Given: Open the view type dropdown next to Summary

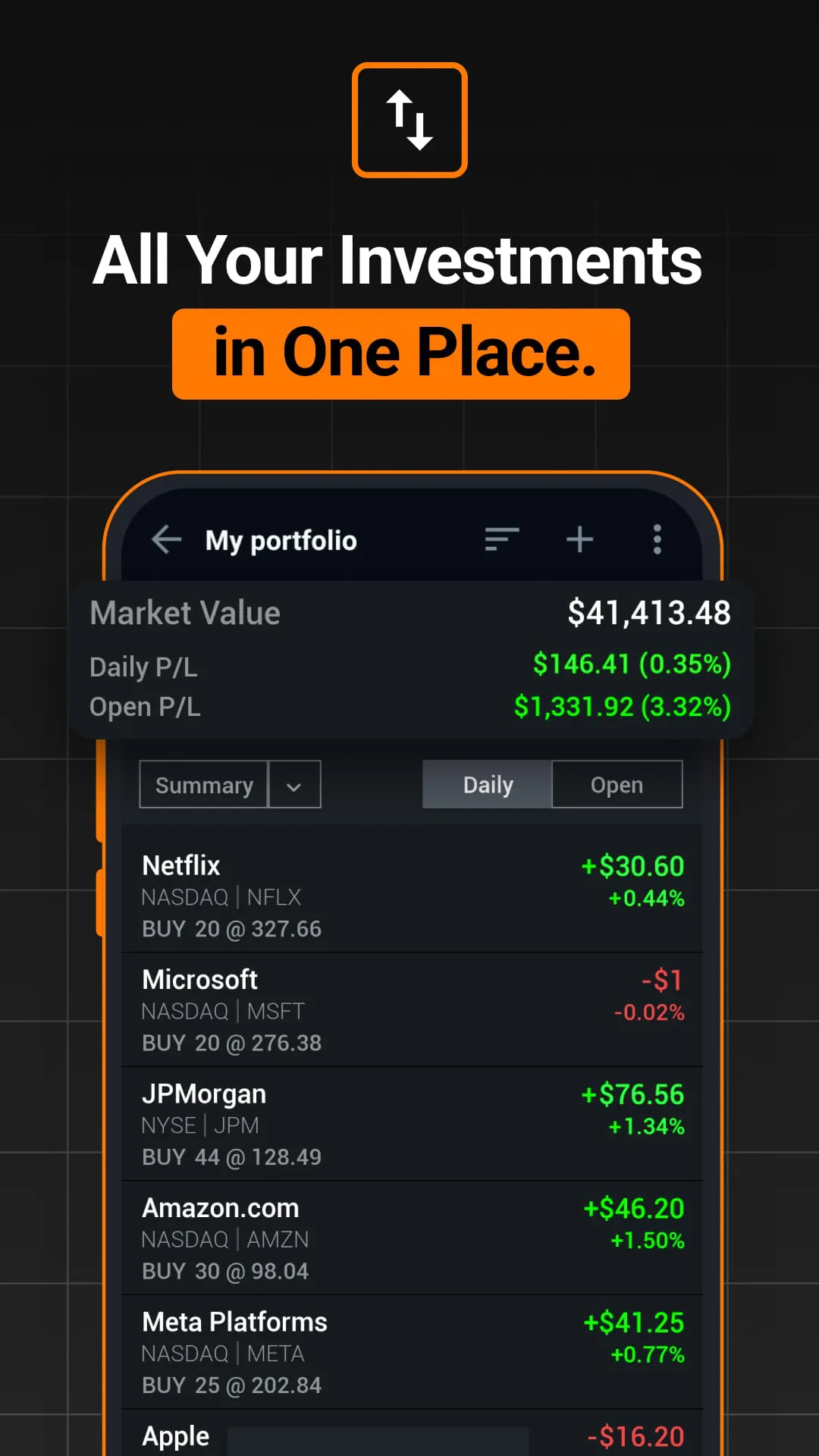Looking at the screenshot, I should tap(294, 784).
